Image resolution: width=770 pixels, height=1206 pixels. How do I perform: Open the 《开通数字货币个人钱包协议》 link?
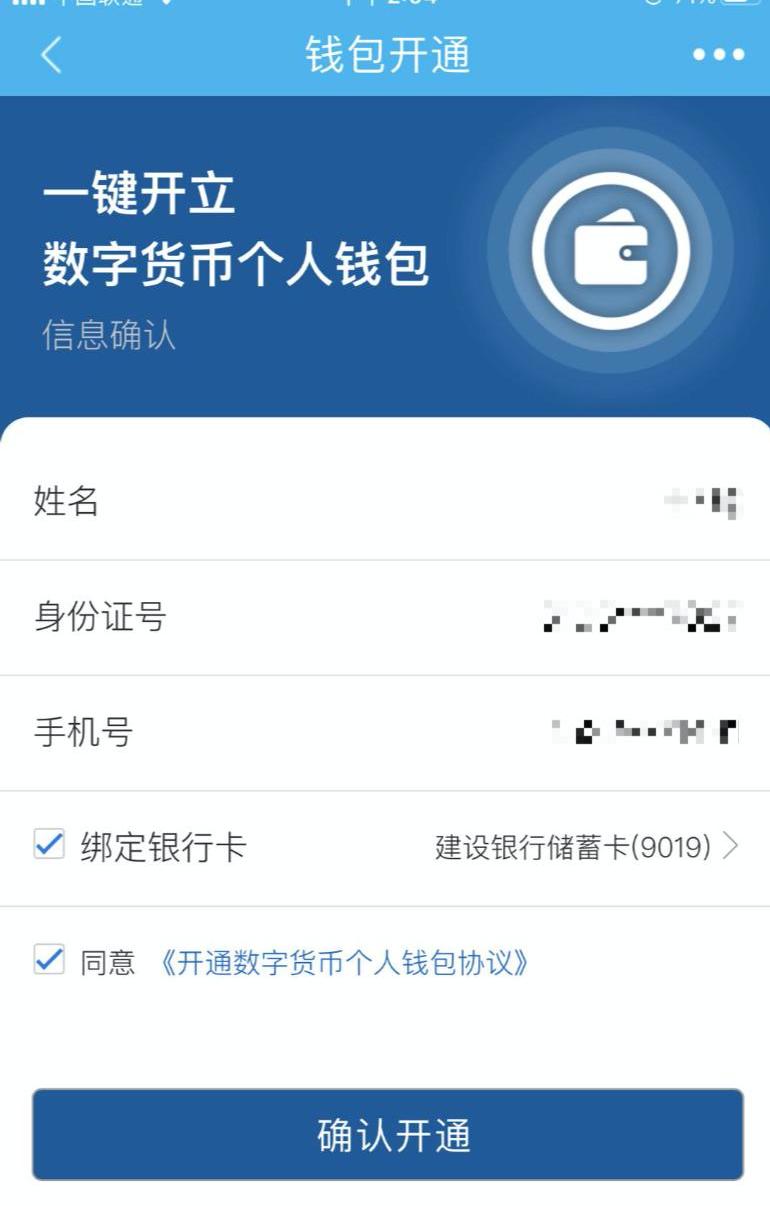point(344,963)
